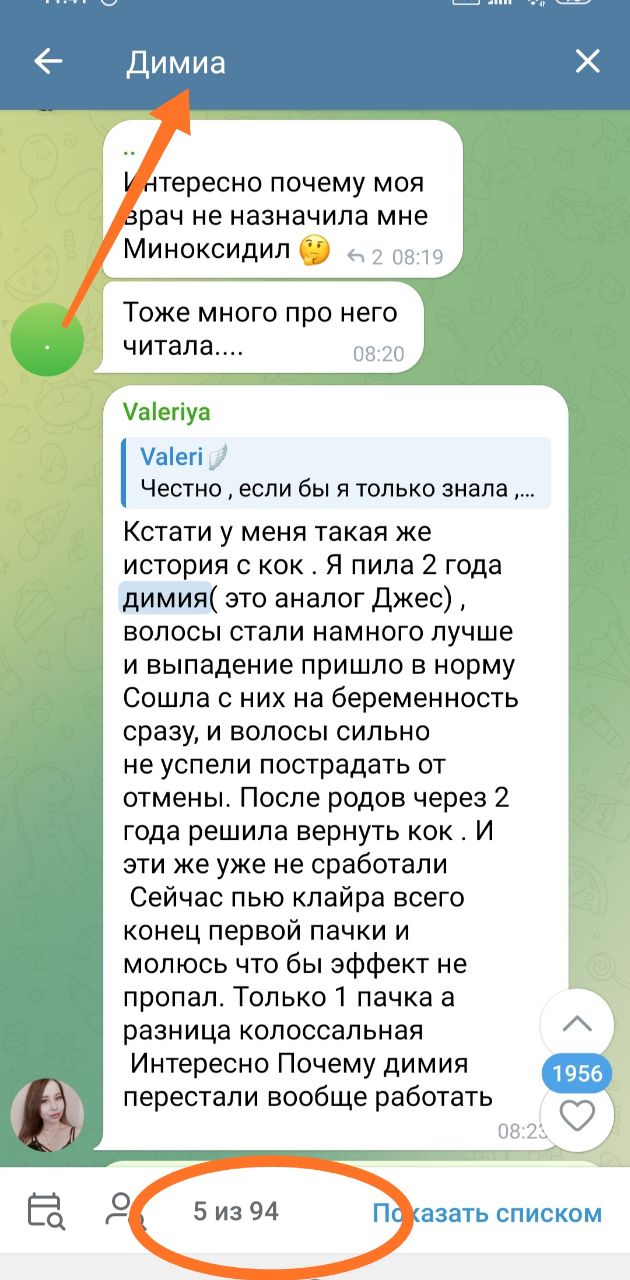630x1280 pixels.
Task: Tap the Valeriya sender name
Action: pos(166,412)
